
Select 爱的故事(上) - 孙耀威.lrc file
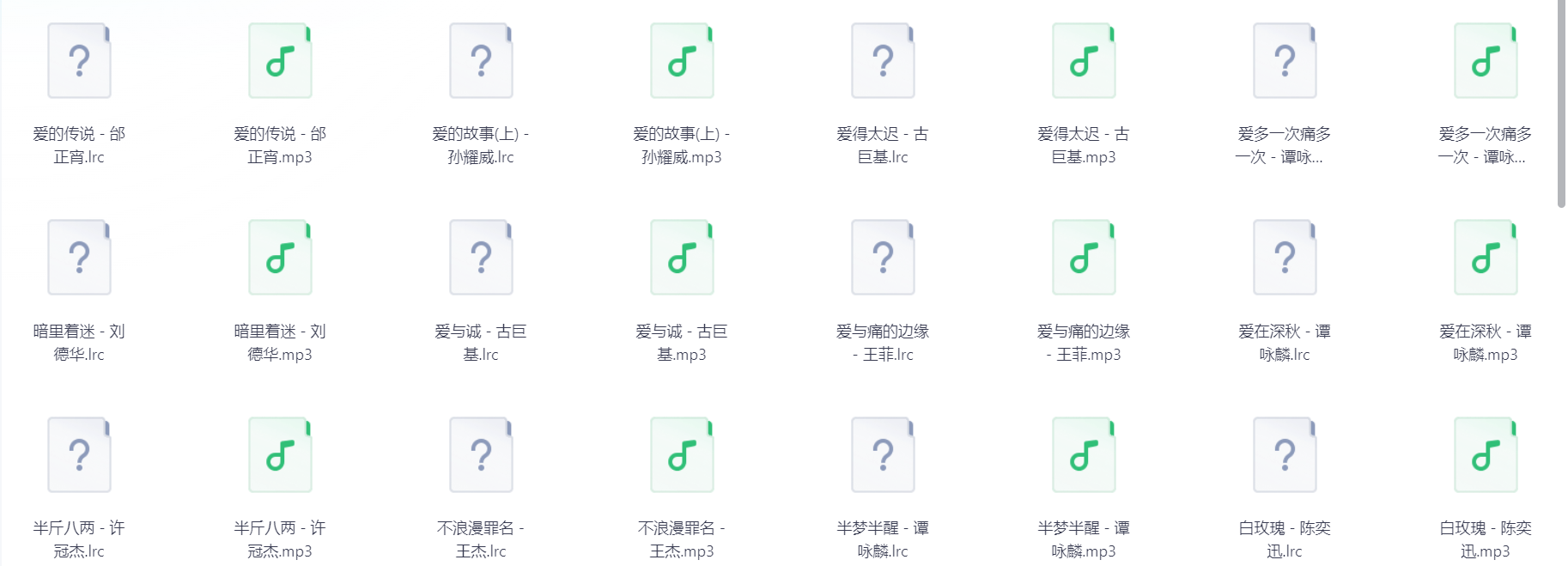click(481, 61)
